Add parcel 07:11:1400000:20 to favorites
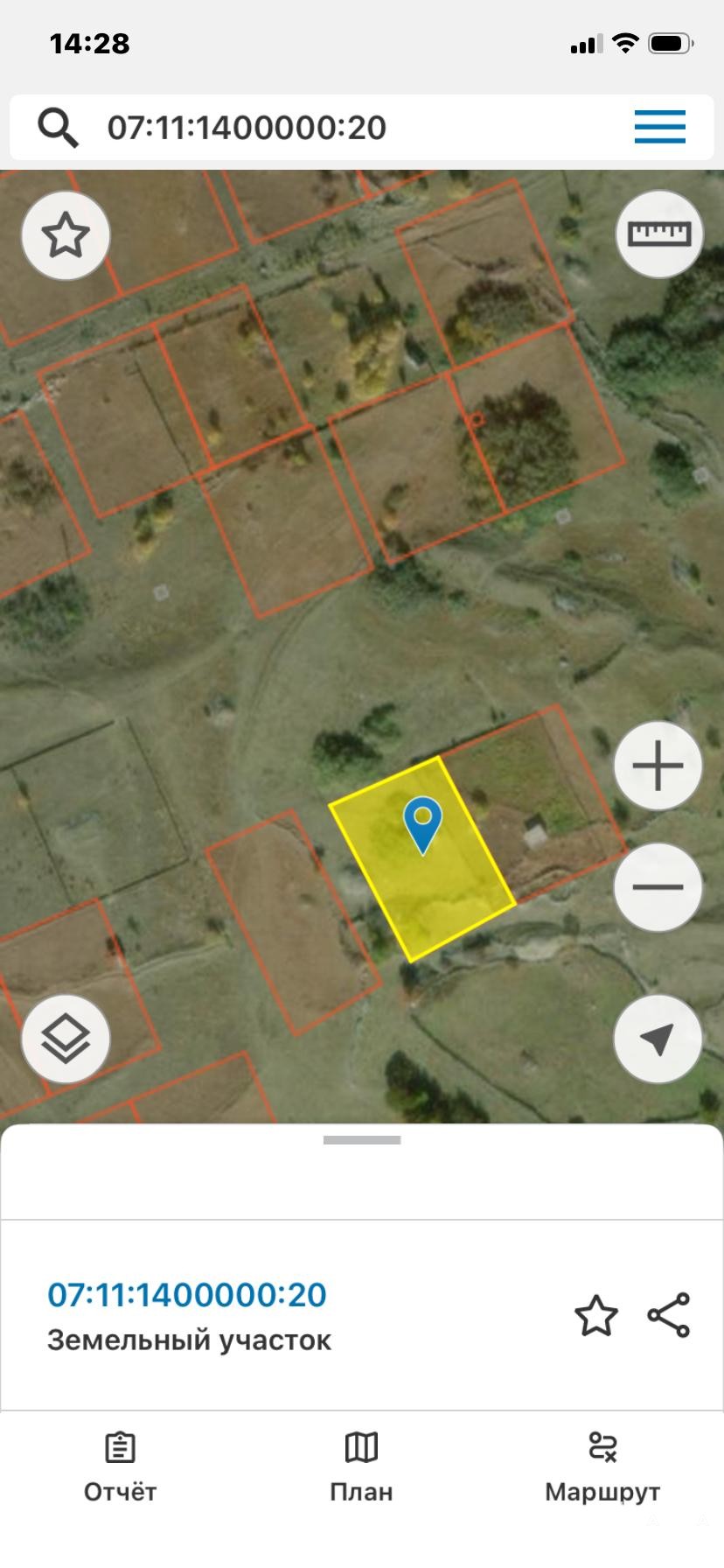Viewport: 724px width, 1568px height. point(595,1315)
